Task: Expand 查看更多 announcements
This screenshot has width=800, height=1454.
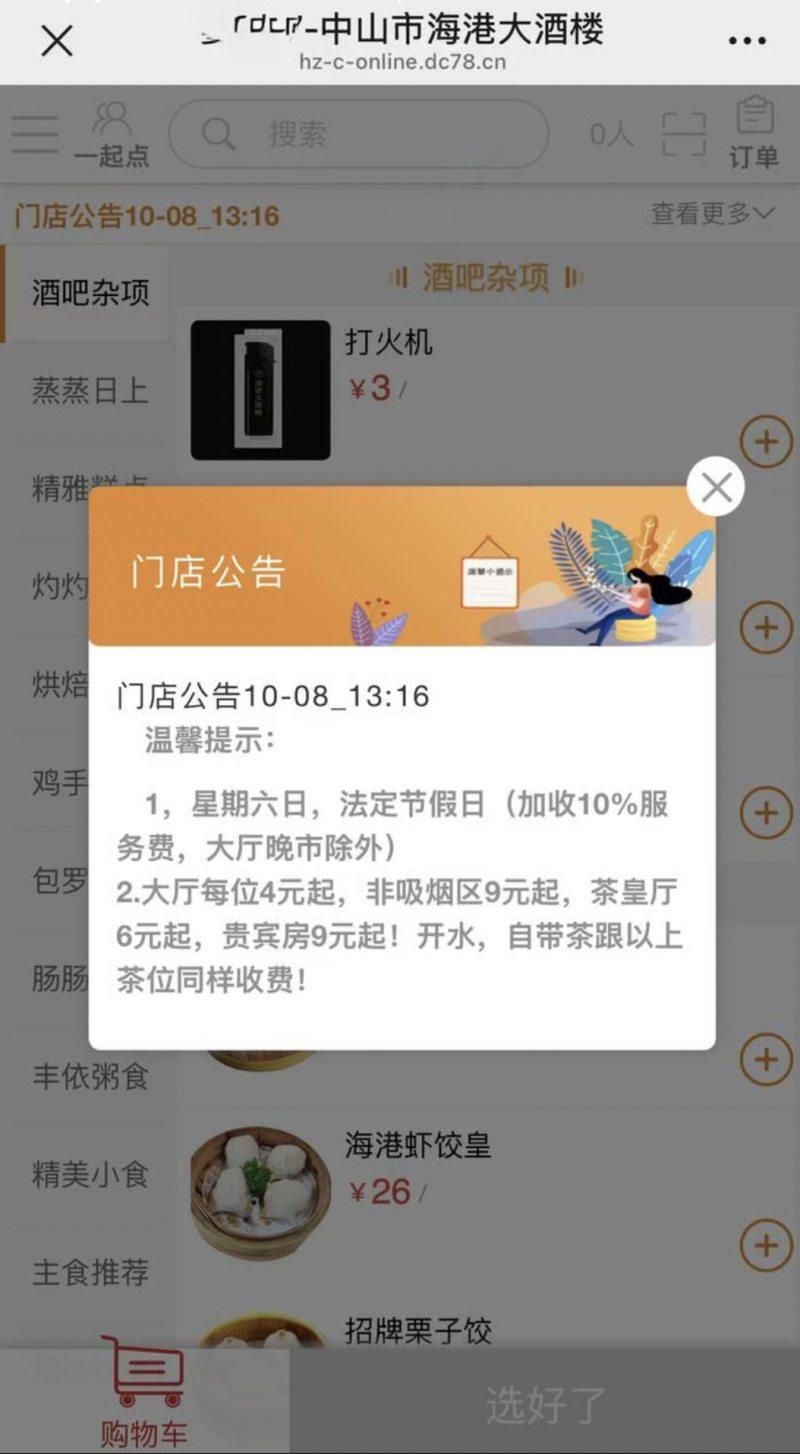Action: click(x=712, y=213)
